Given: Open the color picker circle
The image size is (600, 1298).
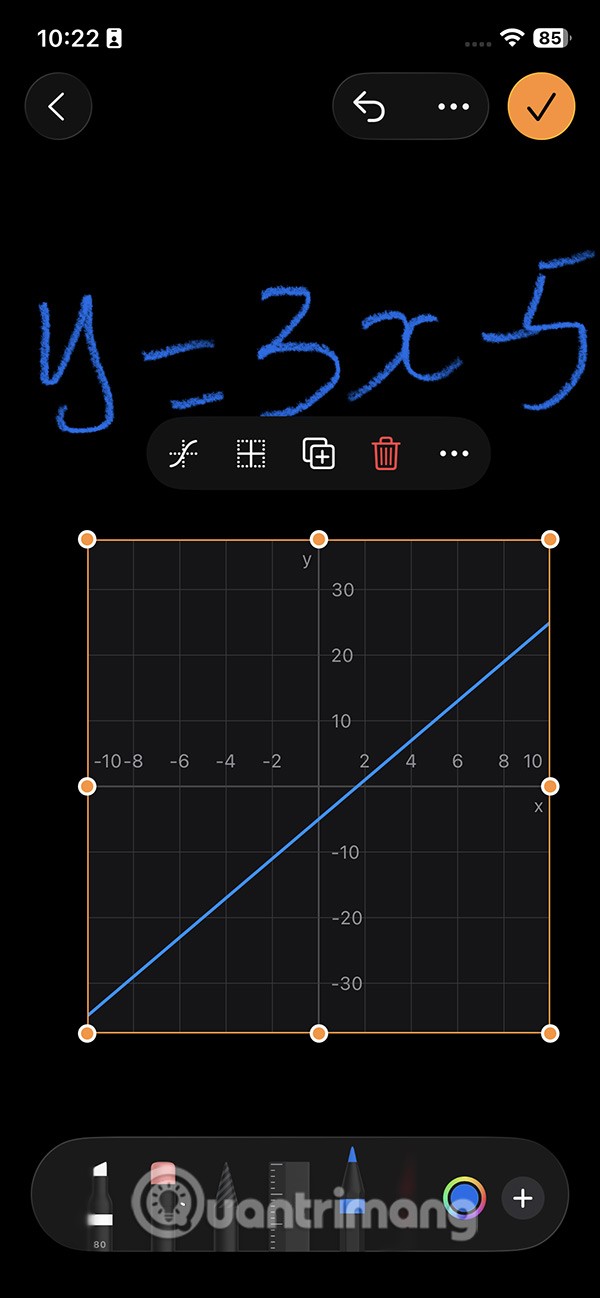Looking at the screenshot, I should [464, 1197].
